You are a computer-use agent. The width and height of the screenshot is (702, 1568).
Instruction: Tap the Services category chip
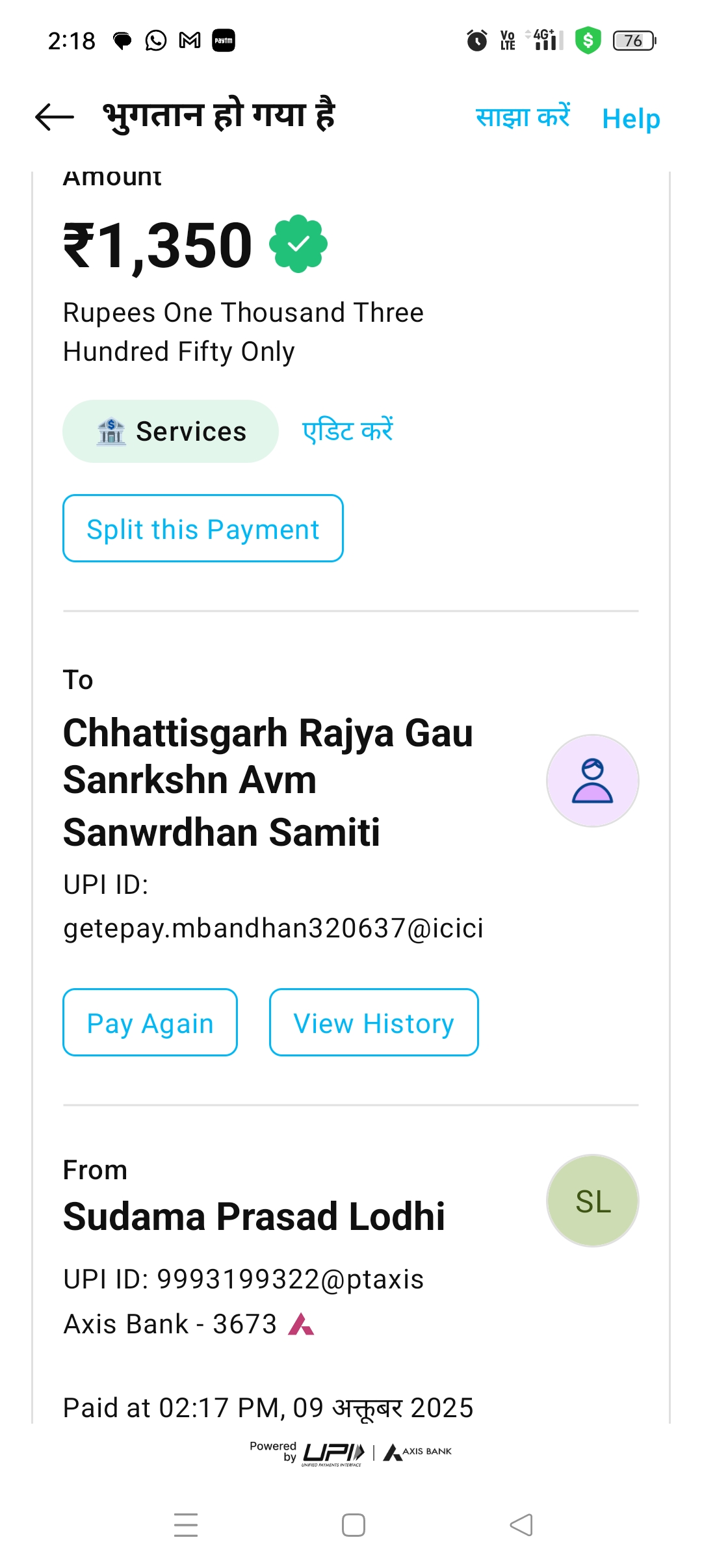pyautogui.click(x=170, y=431)
